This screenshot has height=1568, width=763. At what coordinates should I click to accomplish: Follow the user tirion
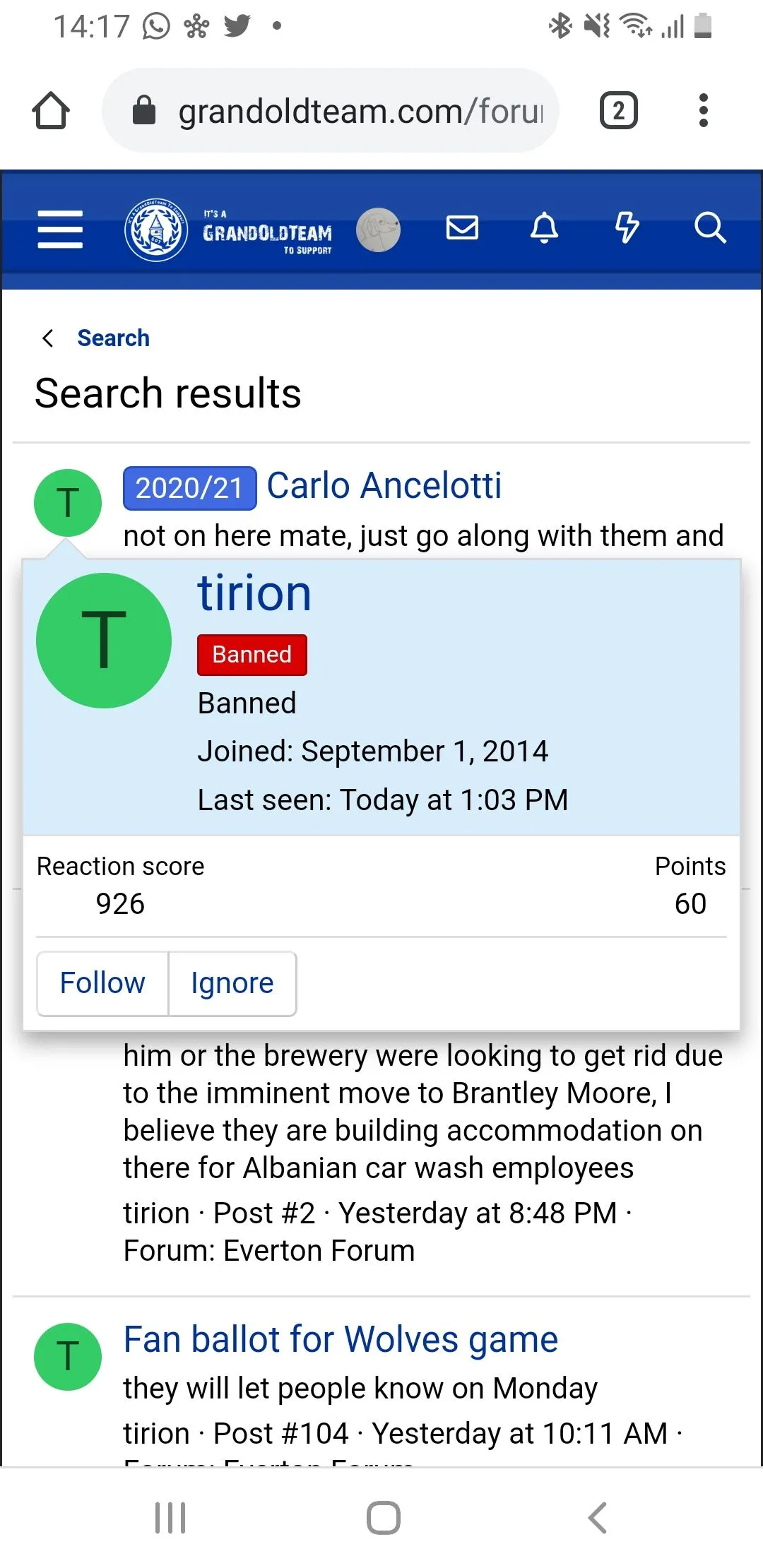click(x=102, y=983)
